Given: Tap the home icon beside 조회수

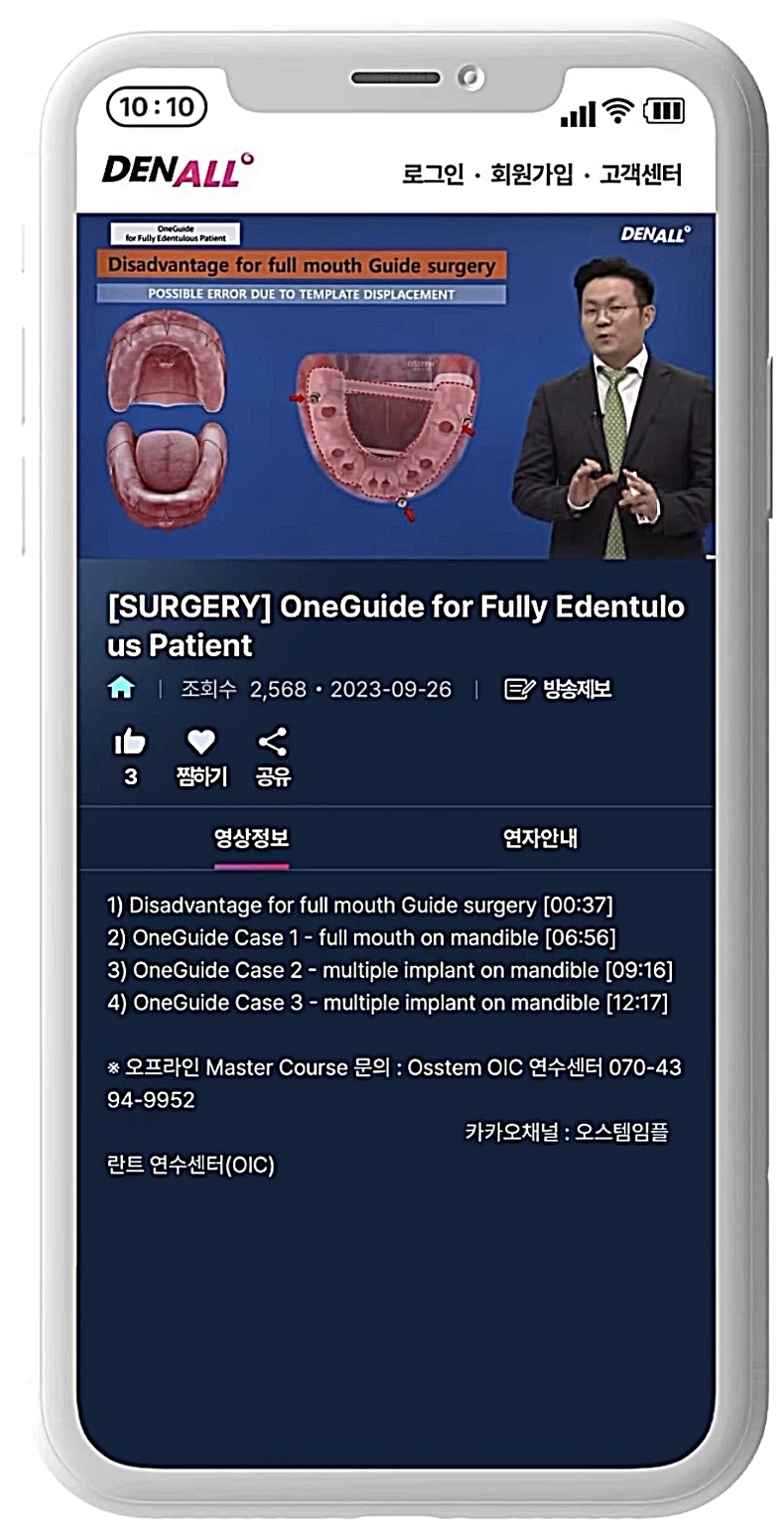Looking at the screenshot, I should [x=120, y=689].
